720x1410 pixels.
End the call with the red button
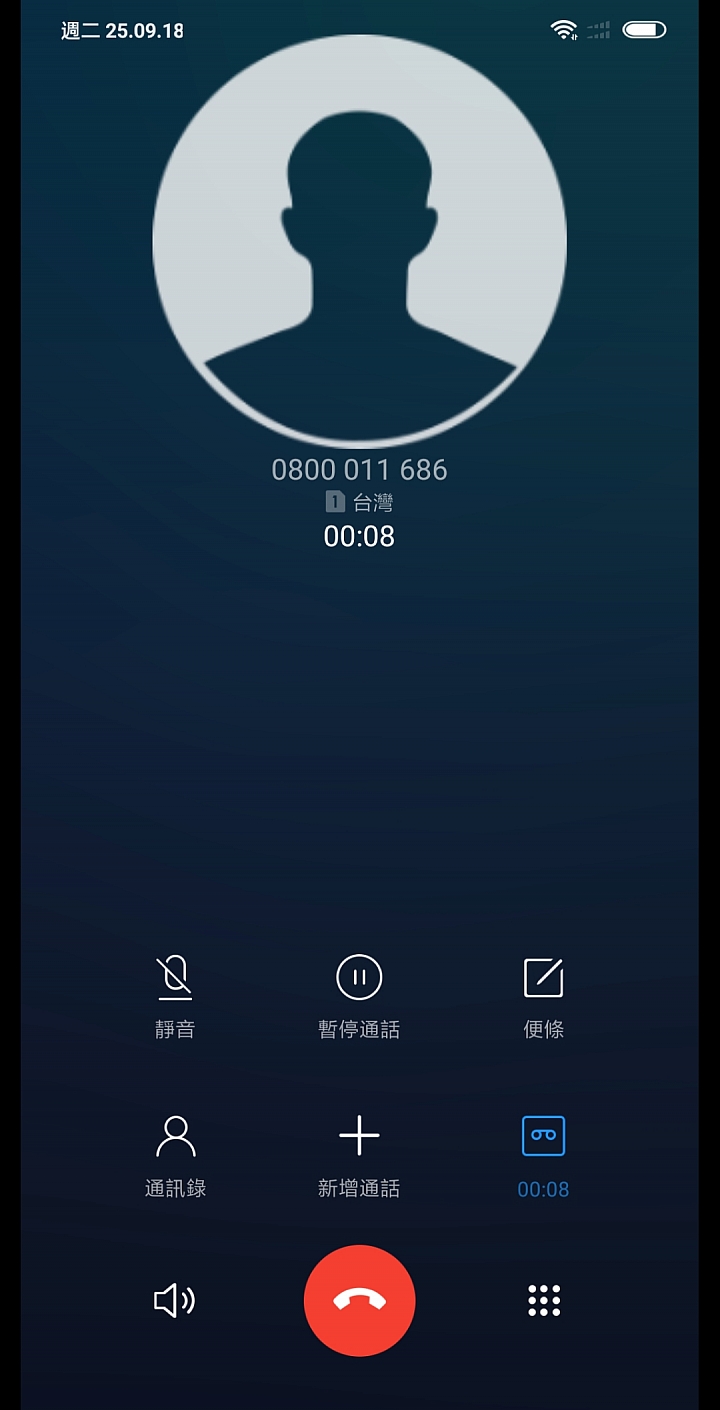pyautogui.click(x=359, y=1300)
